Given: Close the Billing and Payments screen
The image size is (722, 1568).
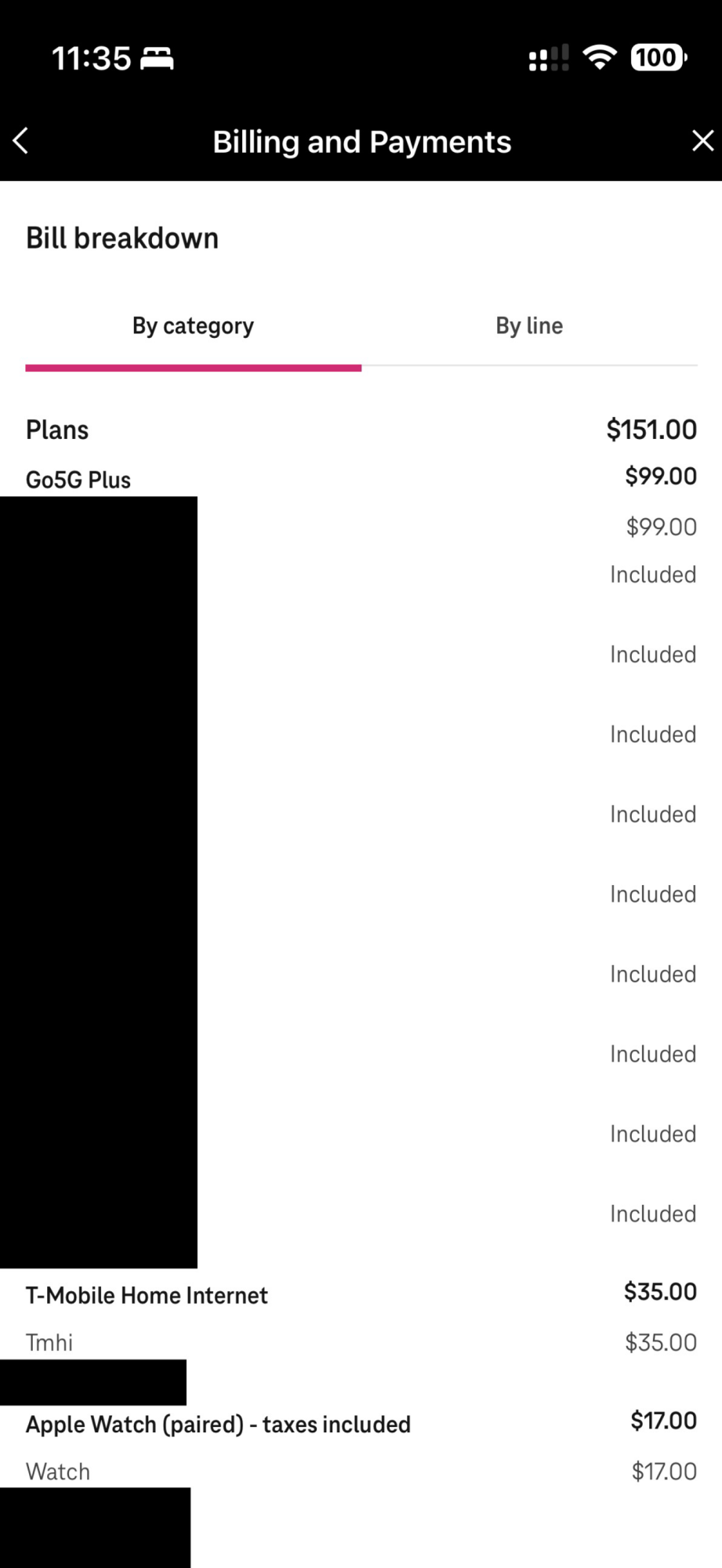Looking at the screenshot, I should pyautogui.click(x=702, y=141).
